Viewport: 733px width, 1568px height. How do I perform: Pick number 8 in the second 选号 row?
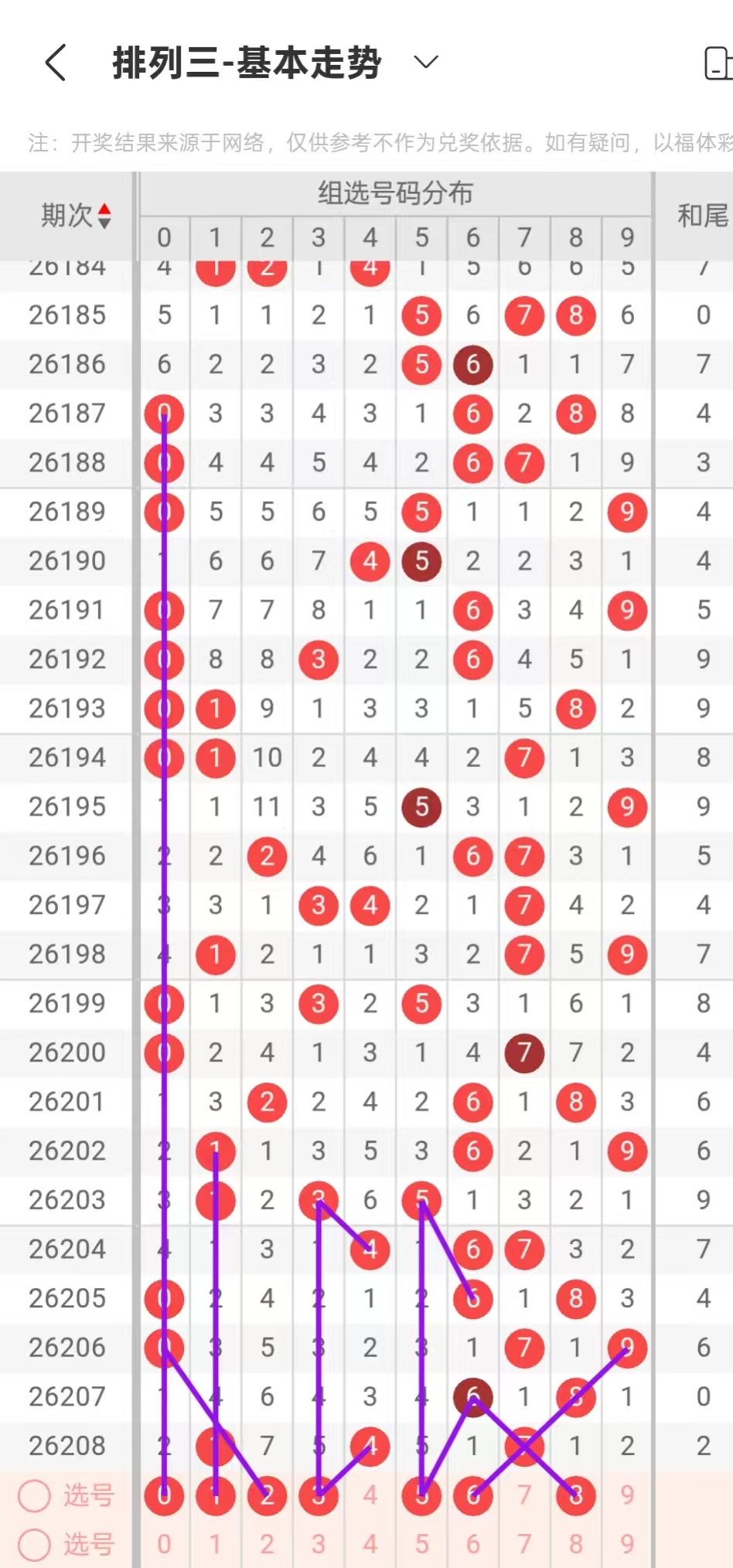pos(576,1544)
